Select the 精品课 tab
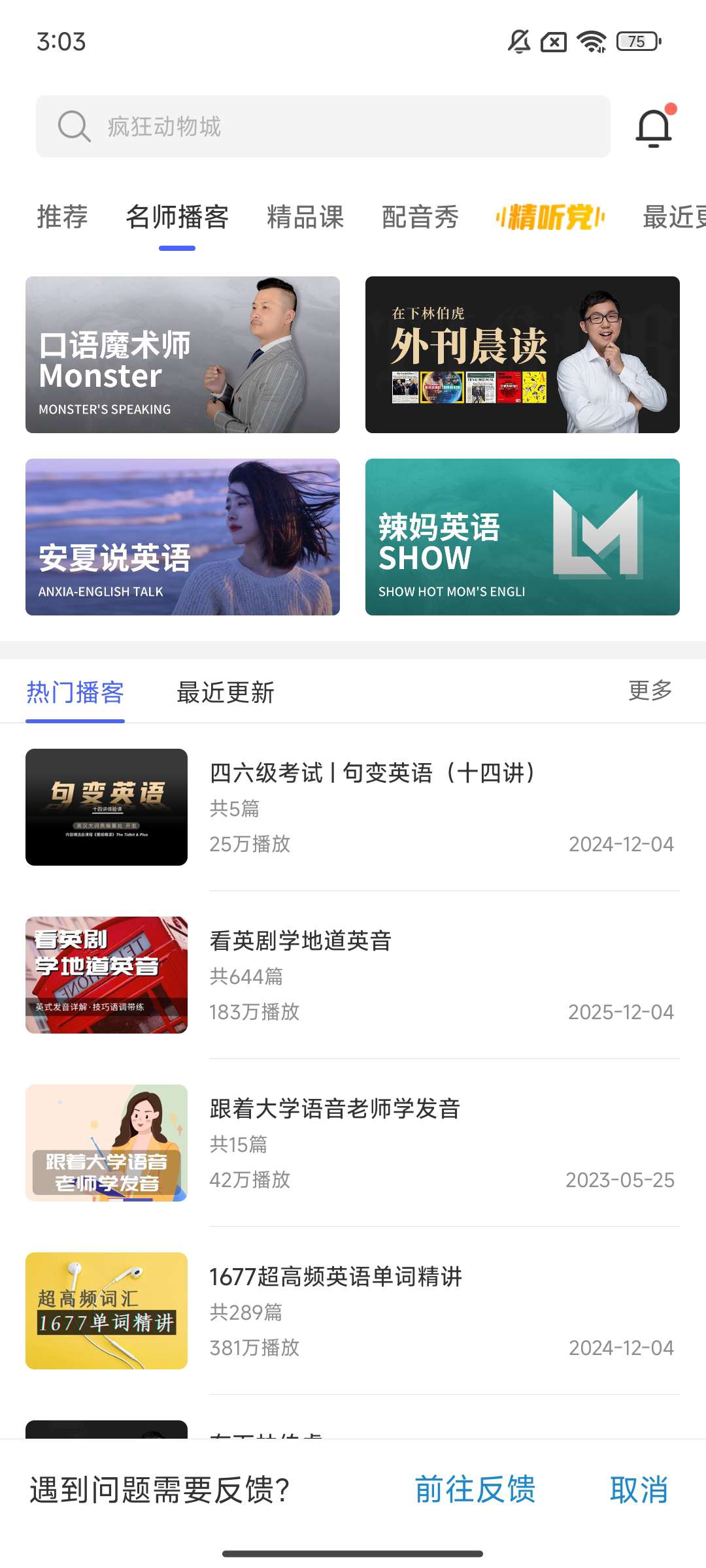The width and height of the screenshot is (706, 1568). click(x=305, y=217)
